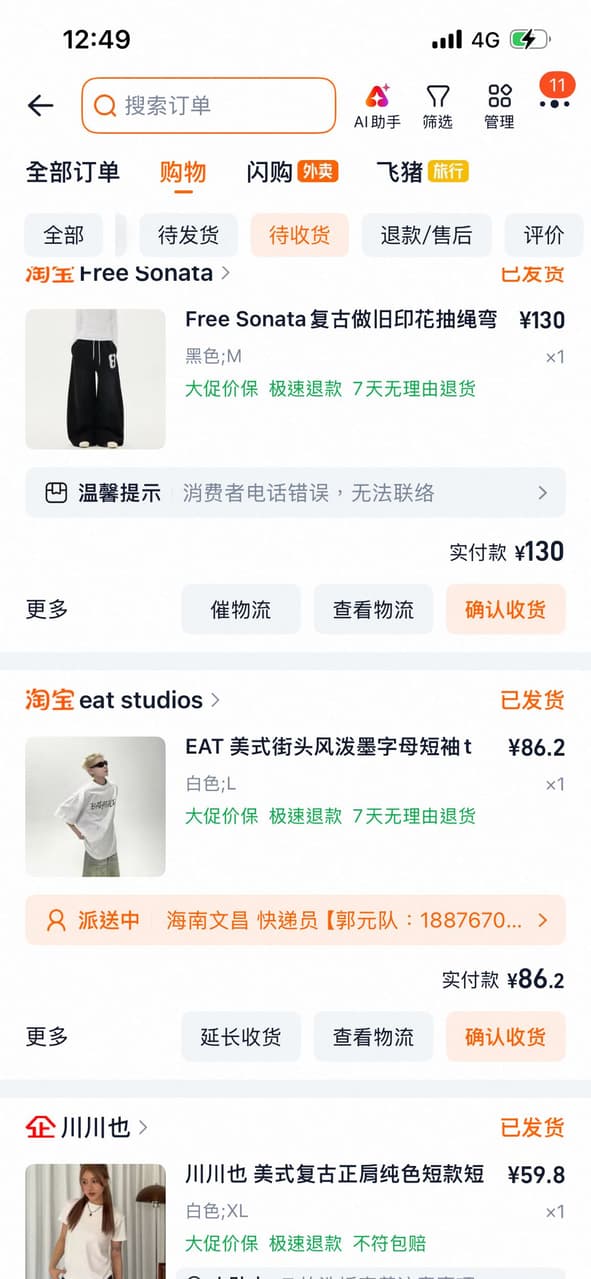Go back with the arrow icon
591x1279 pixels.
pos(40,105)
